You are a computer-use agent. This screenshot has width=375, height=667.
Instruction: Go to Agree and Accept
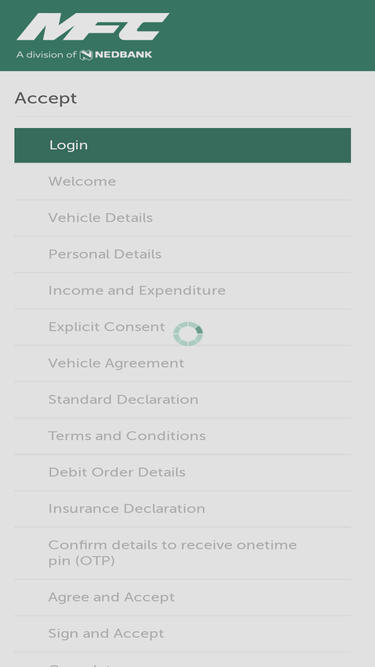(x=182, y=597)
